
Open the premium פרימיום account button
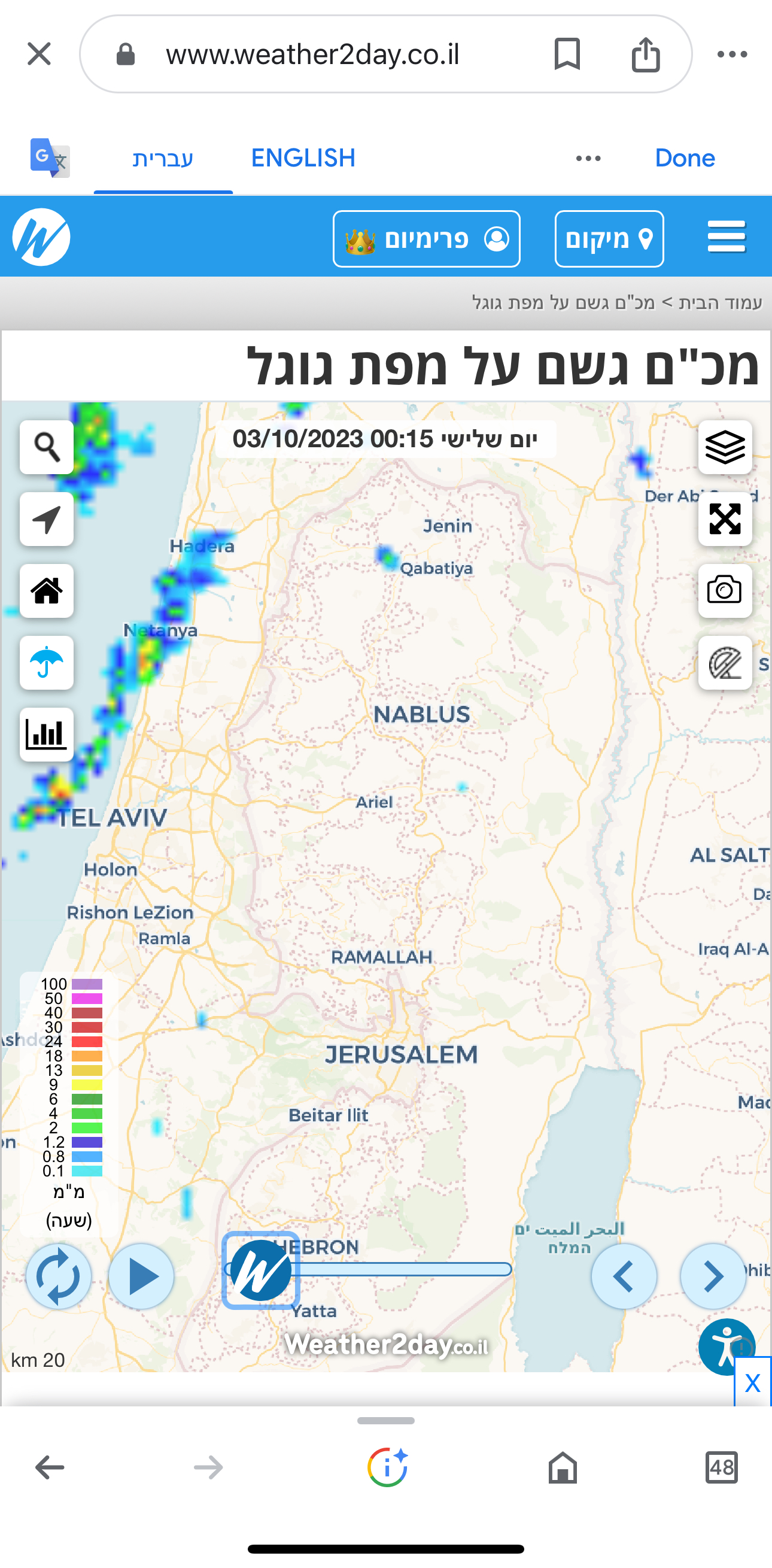[x=427, y=239]
